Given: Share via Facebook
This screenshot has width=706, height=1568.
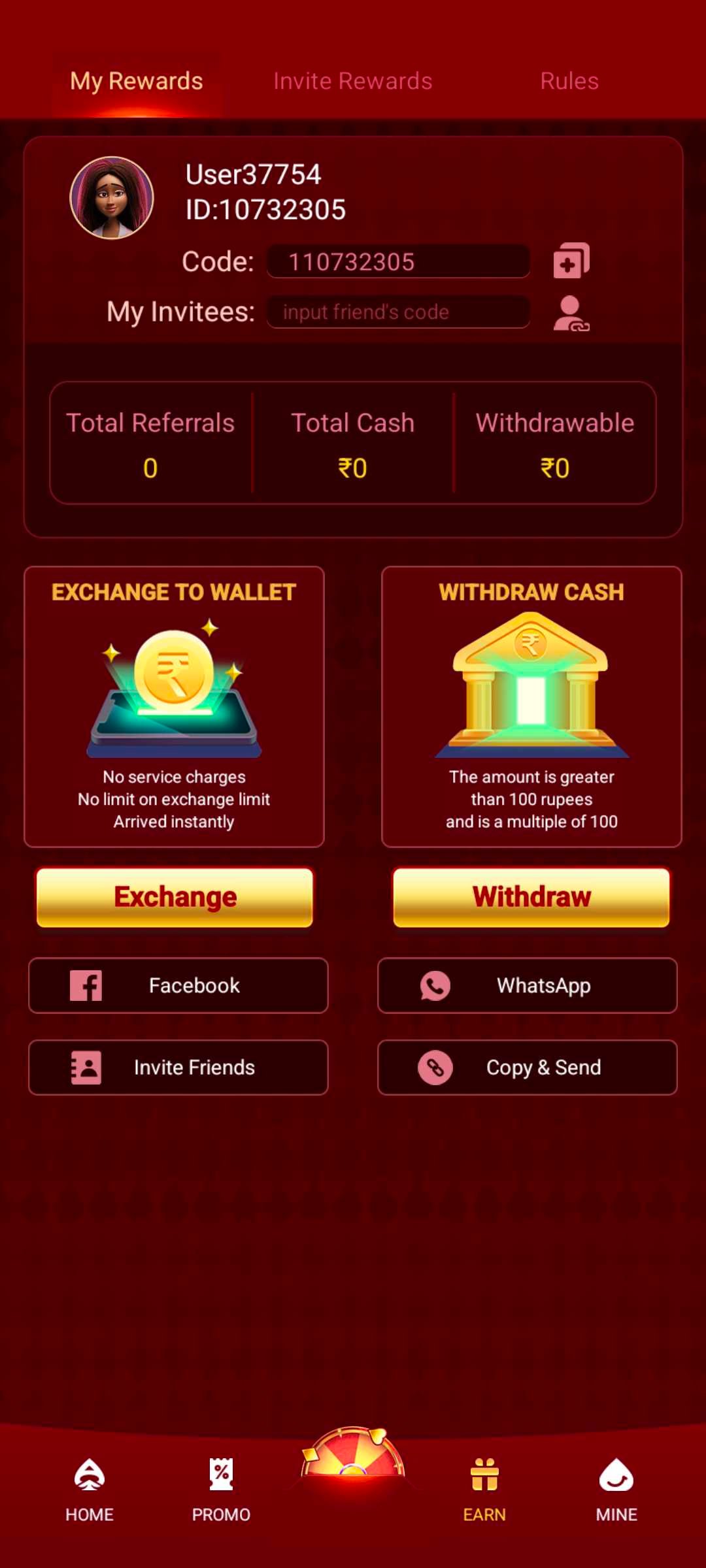Looking at the screenshot, I should pos(178,985).
